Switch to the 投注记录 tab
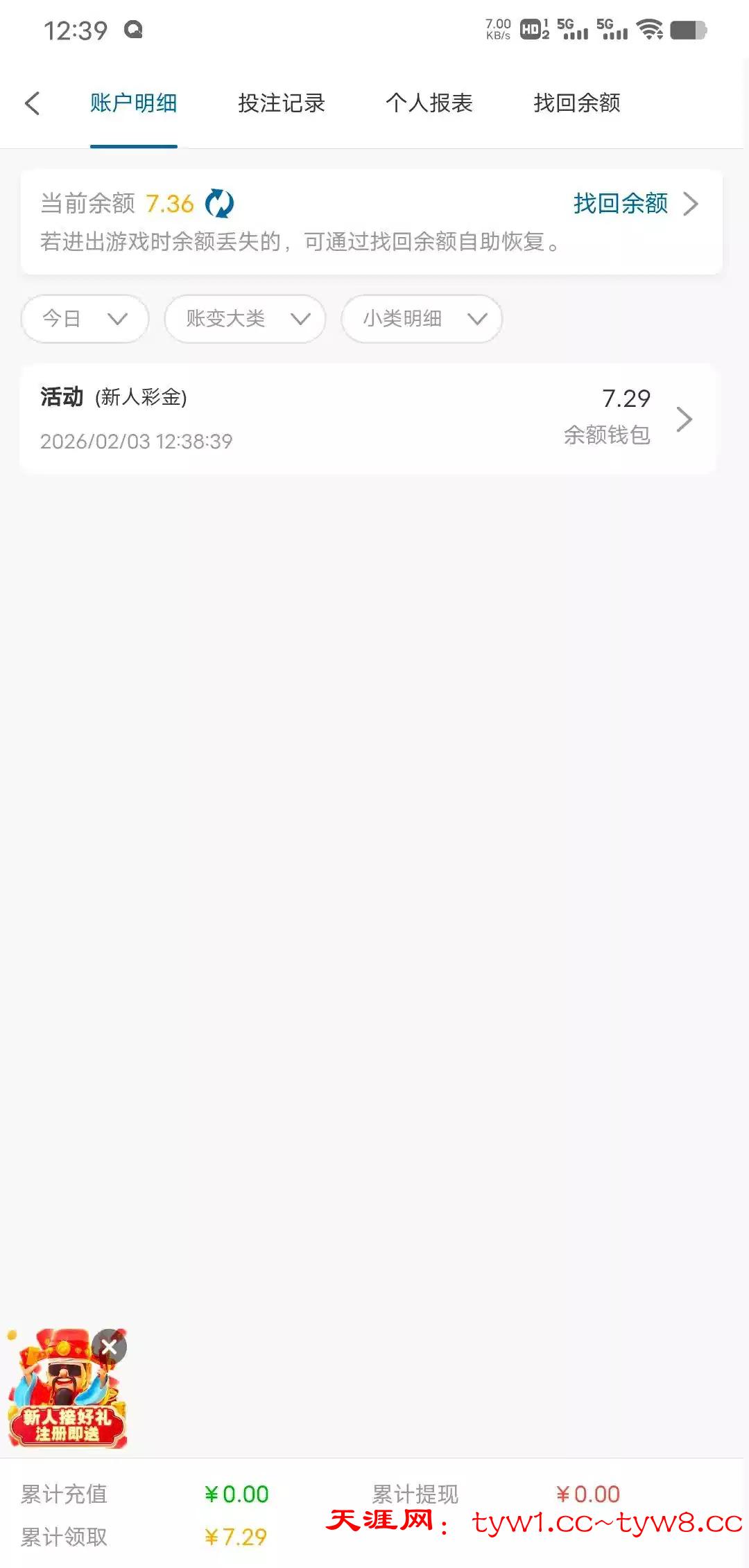The width and height of the screenshot is (749, 1568). click(281, 103)
